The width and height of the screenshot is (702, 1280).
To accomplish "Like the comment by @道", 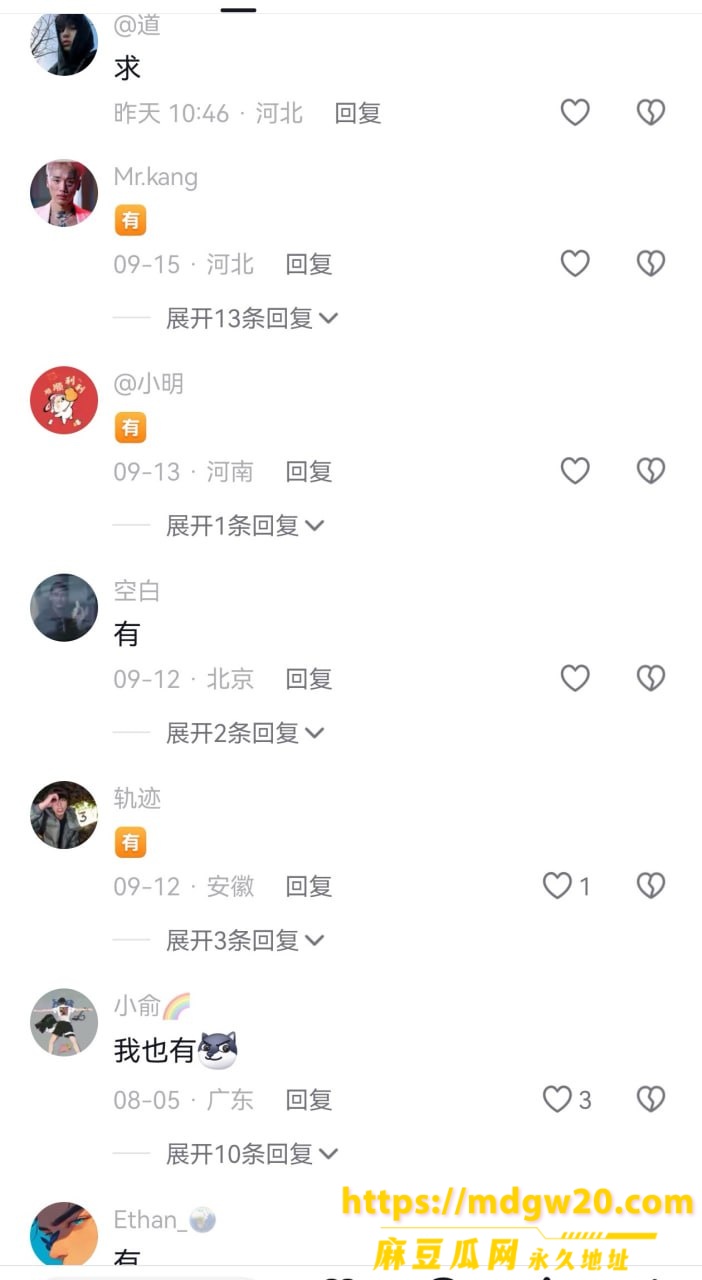I will [x=575, y=112].
